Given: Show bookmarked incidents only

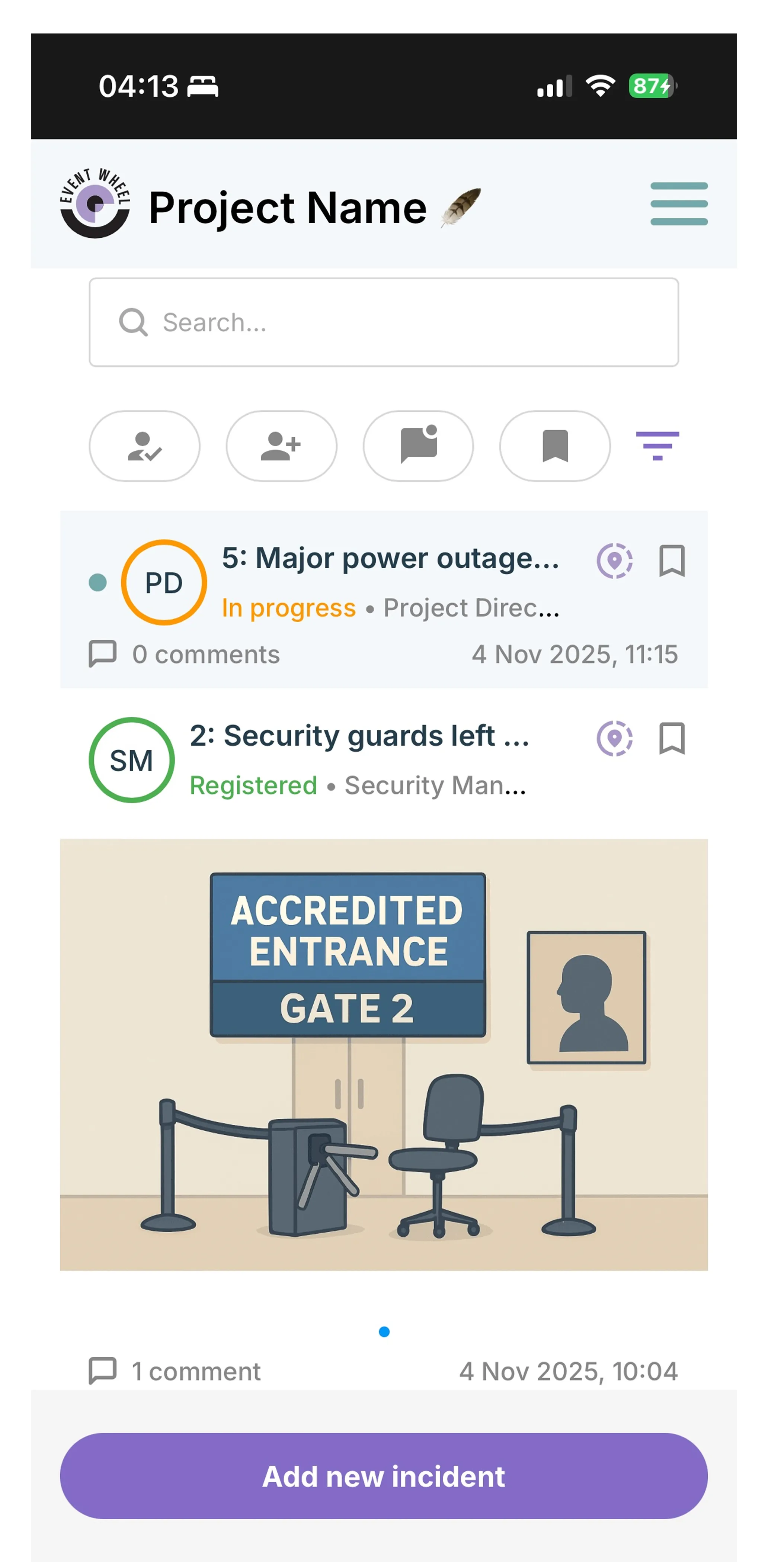Looking at the screenshot, I should 554,446.
